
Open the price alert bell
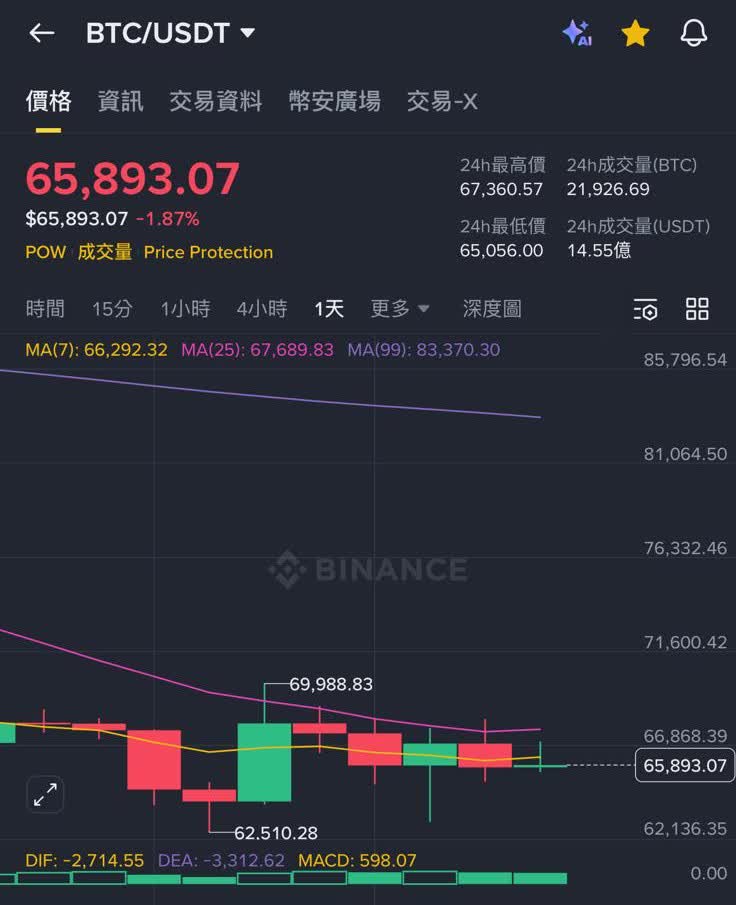click(x=693, y=33)
